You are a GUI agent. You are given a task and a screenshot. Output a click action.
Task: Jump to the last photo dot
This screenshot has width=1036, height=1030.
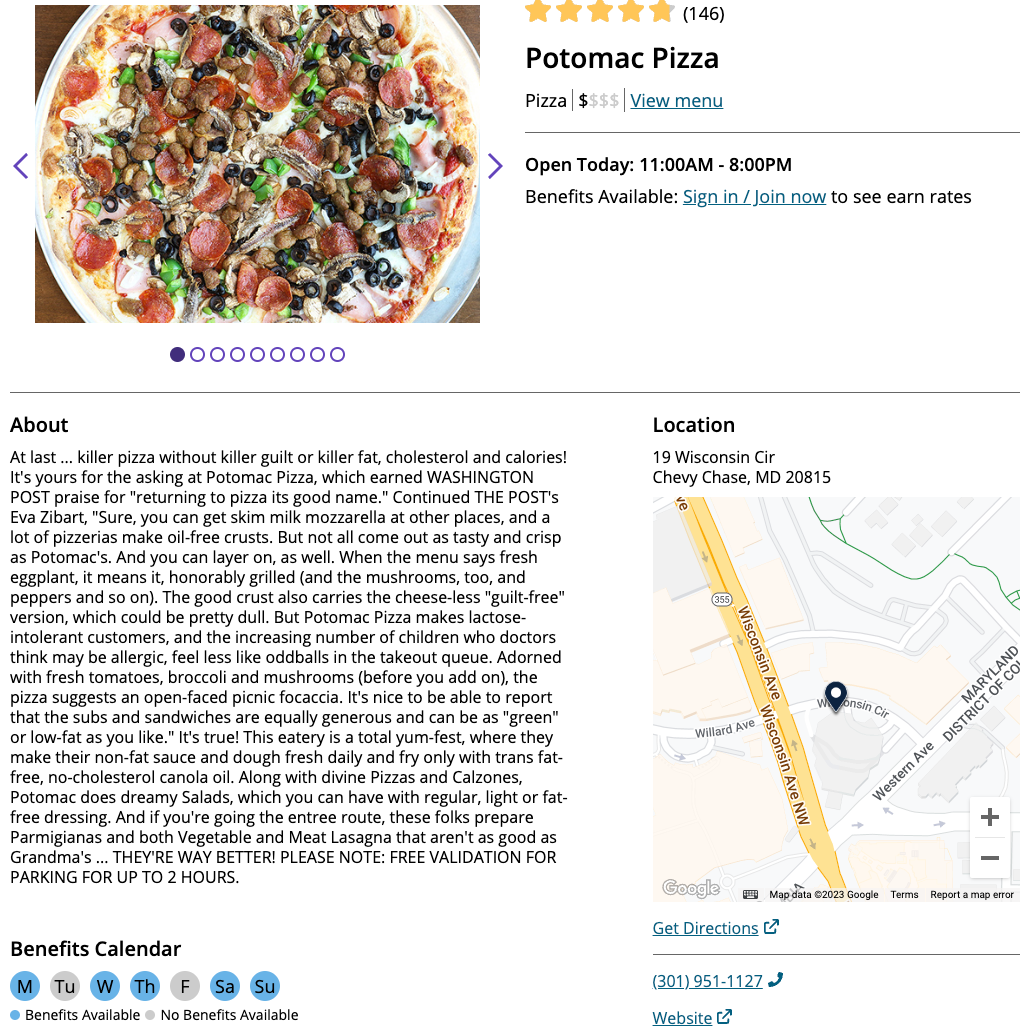pos(337,354)
